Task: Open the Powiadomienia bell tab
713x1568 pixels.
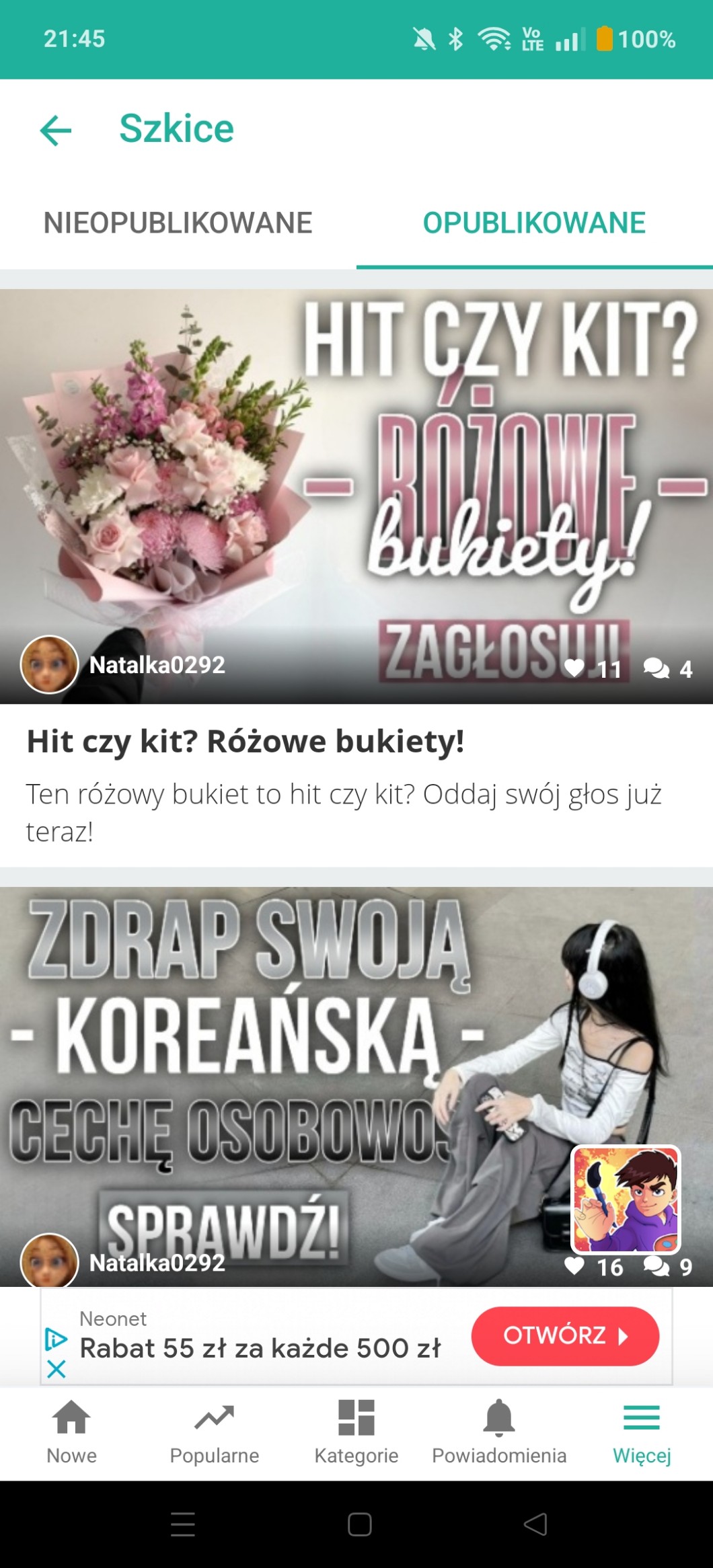Action: [x=499, y=1434]
